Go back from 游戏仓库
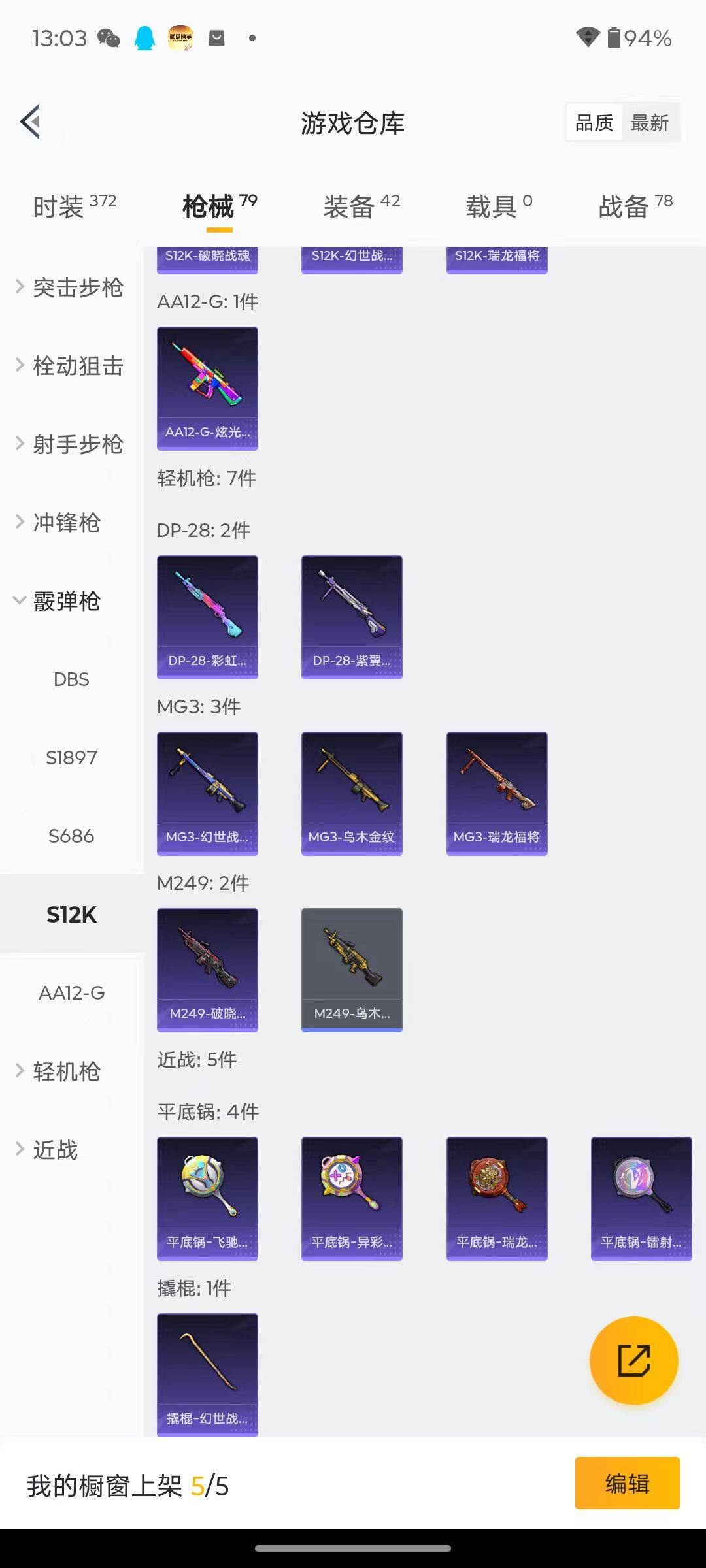 point(31,122)
